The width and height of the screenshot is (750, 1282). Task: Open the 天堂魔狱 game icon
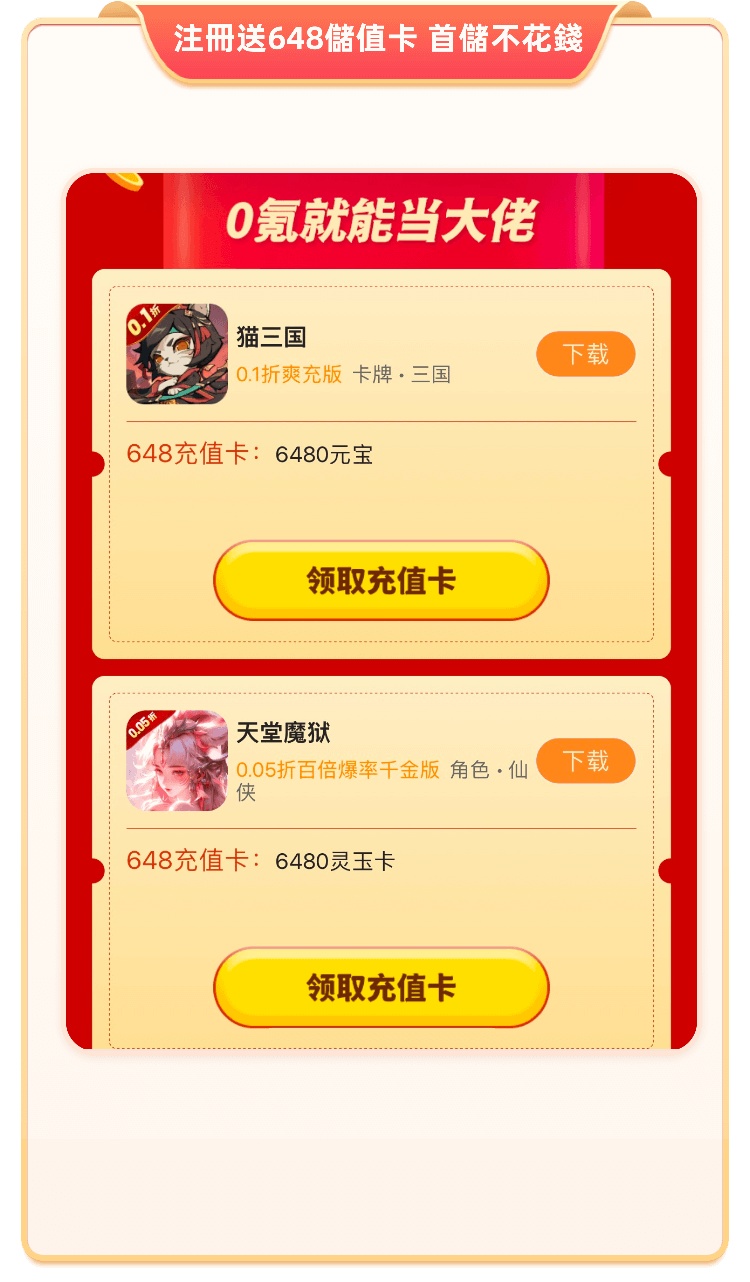(x=177, y=760)
